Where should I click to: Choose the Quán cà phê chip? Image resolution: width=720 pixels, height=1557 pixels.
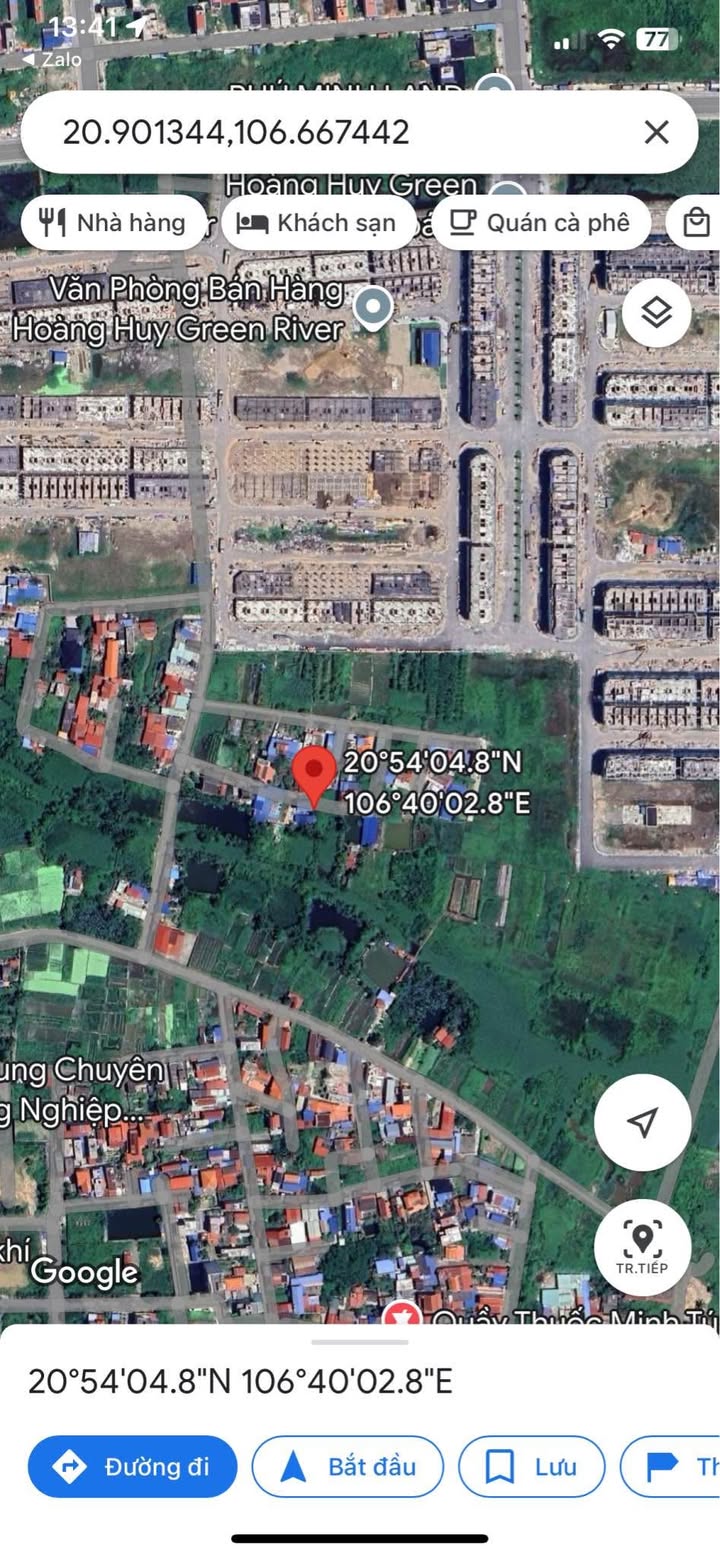pos(540,222)
